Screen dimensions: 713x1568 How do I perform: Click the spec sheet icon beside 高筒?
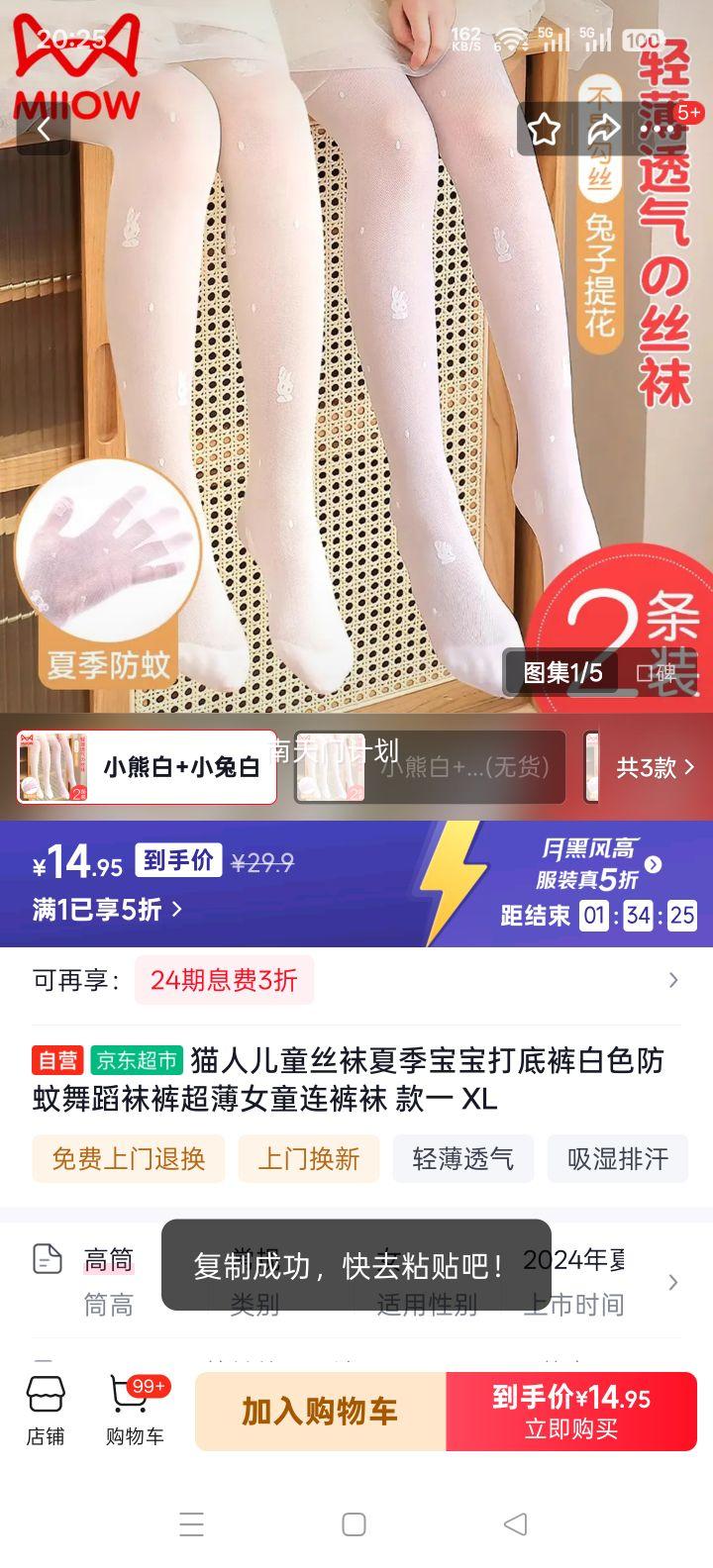[x=47, y=1258]
